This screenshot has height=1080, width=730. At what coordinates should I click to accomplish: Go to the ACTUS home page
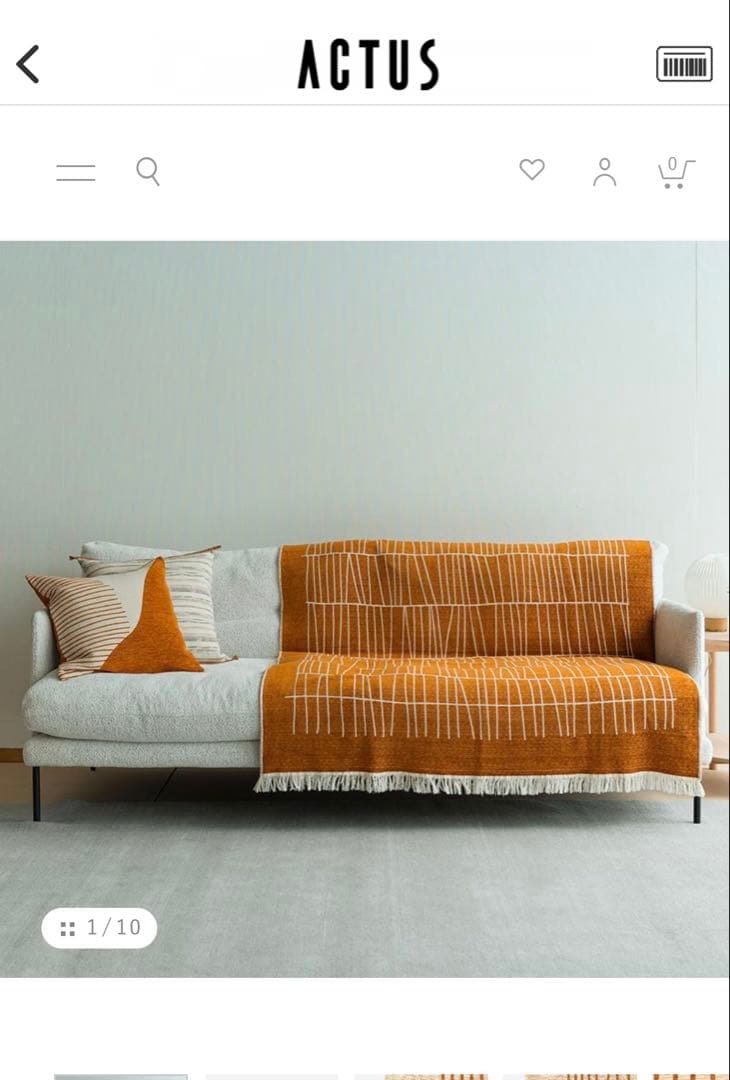368,66
